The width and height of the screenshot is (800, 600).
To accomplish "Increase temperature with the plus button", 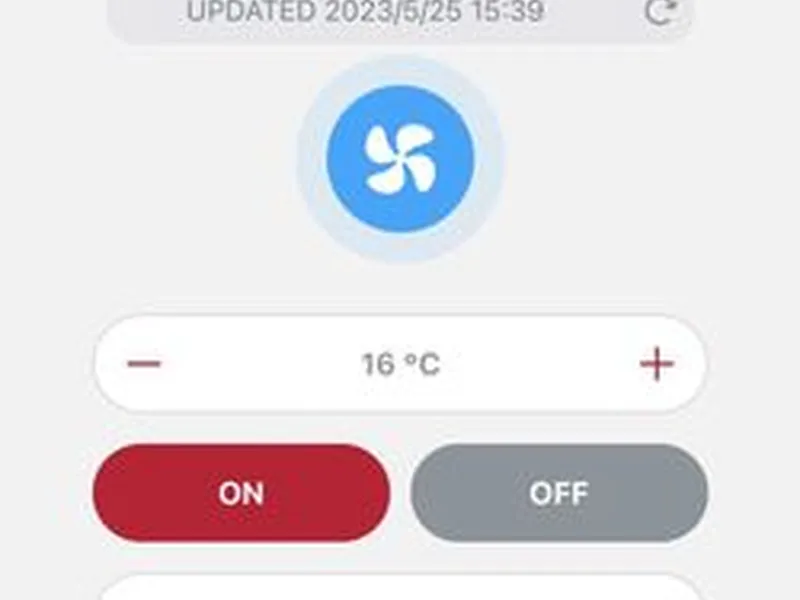I will click(x=656, y=364).
